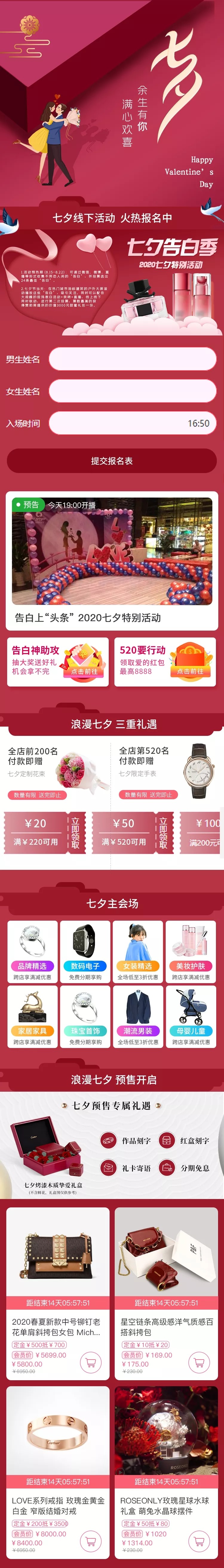
Task: Tap 点击前往 on 520要行动 card
Action: click(x=191, y=671)
